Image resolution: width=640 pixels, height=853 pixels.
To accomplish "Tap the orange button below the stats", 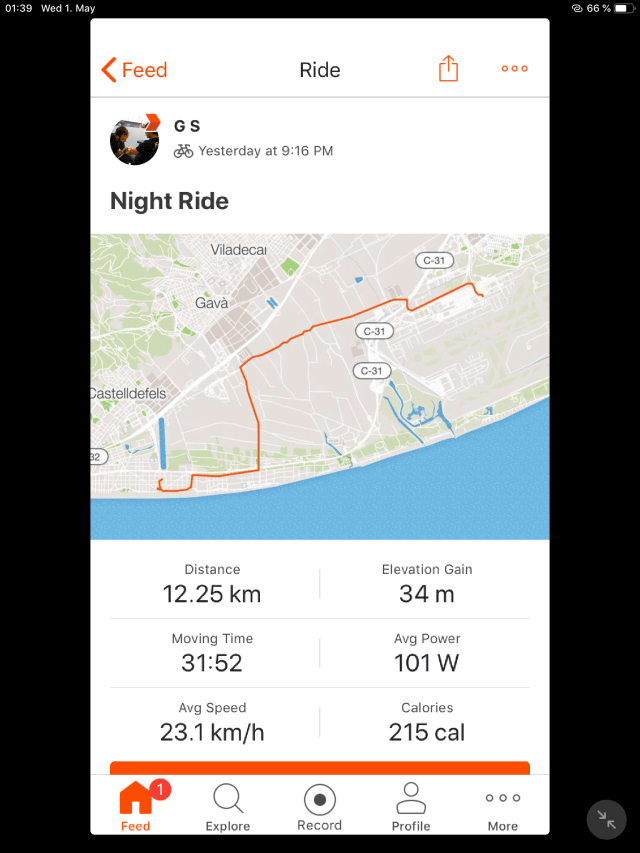I will 320,767.
